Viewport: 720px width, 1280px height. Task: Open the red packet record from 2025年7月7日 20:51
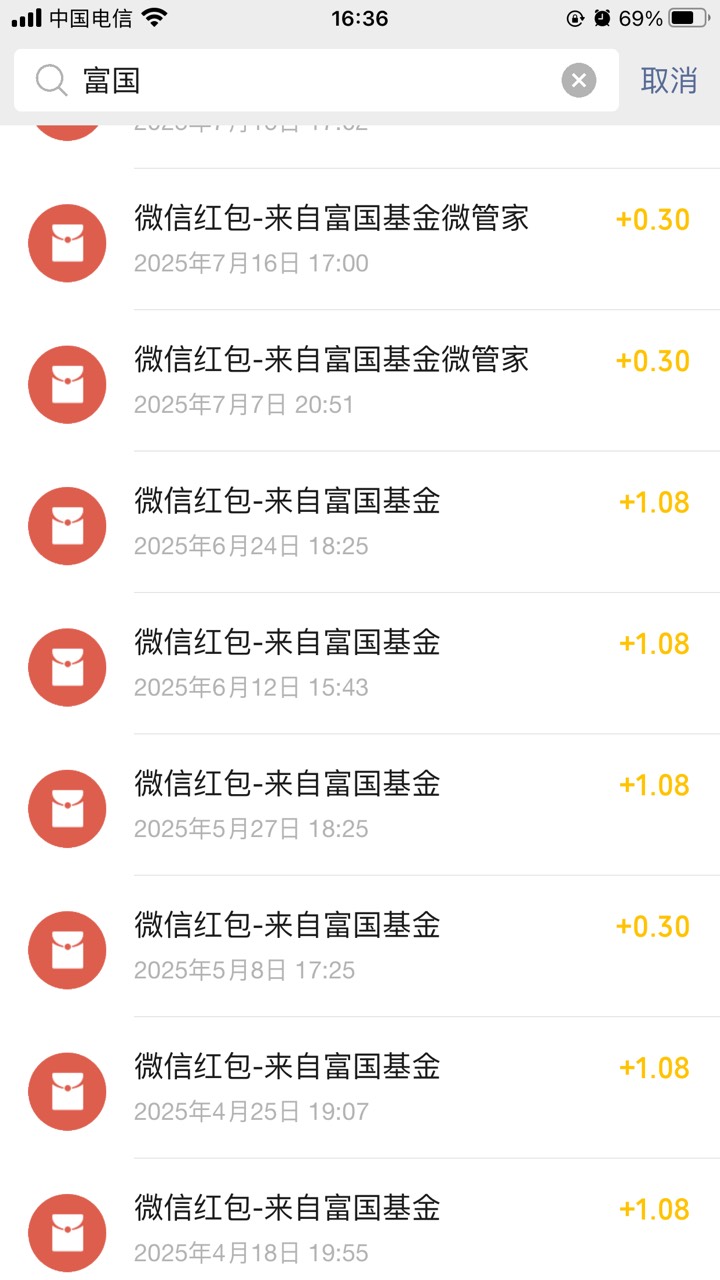[x=360, y=381]
